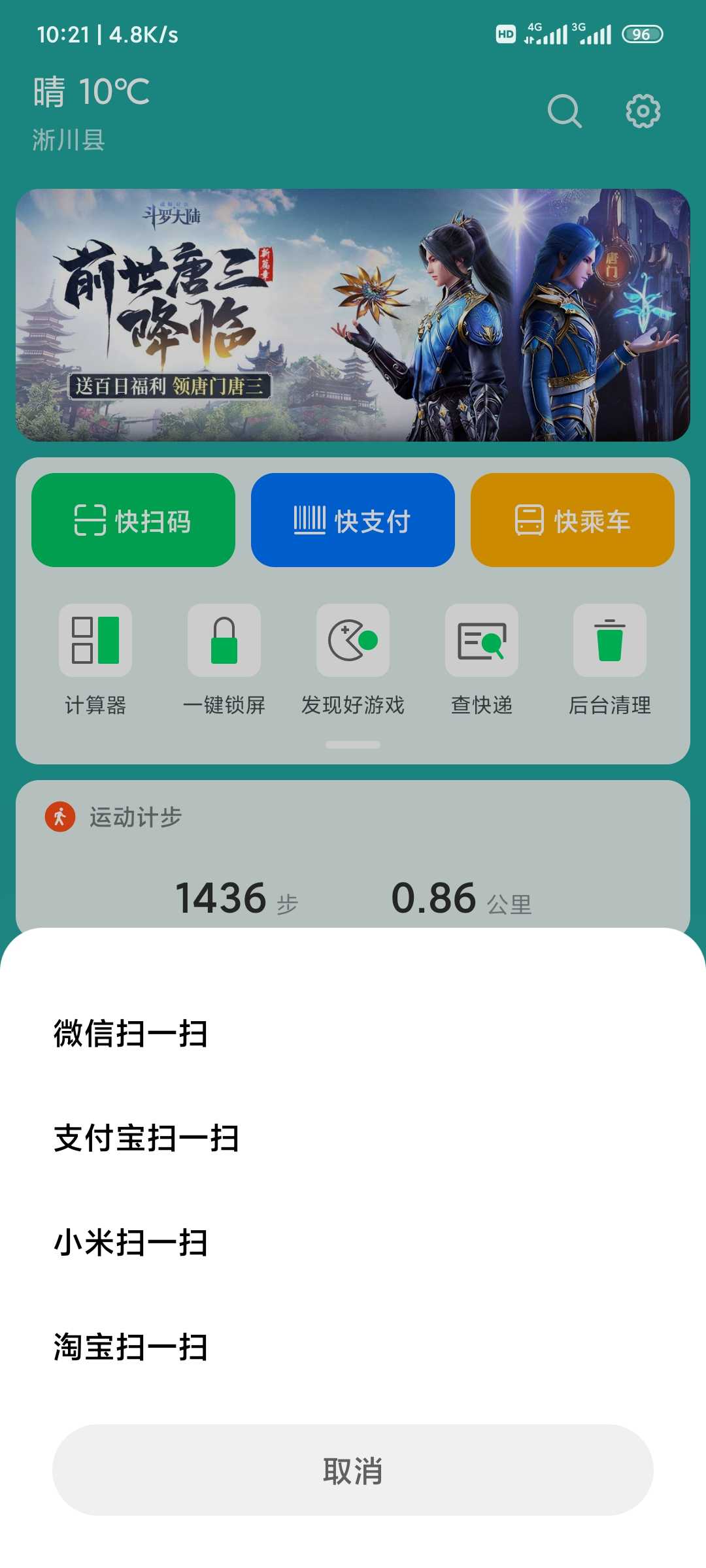Open 小米扫一扫 scanner
This screenshot has height=1568, width=706.
click(x=353, y=1243)
